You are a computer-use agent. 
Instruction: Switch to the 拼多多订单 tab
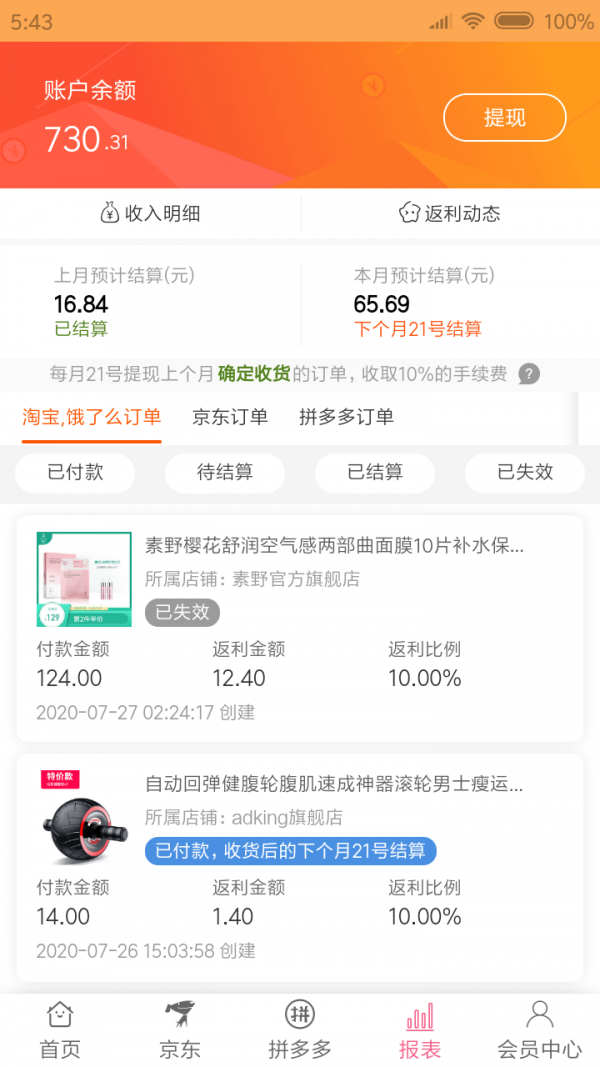346,417
